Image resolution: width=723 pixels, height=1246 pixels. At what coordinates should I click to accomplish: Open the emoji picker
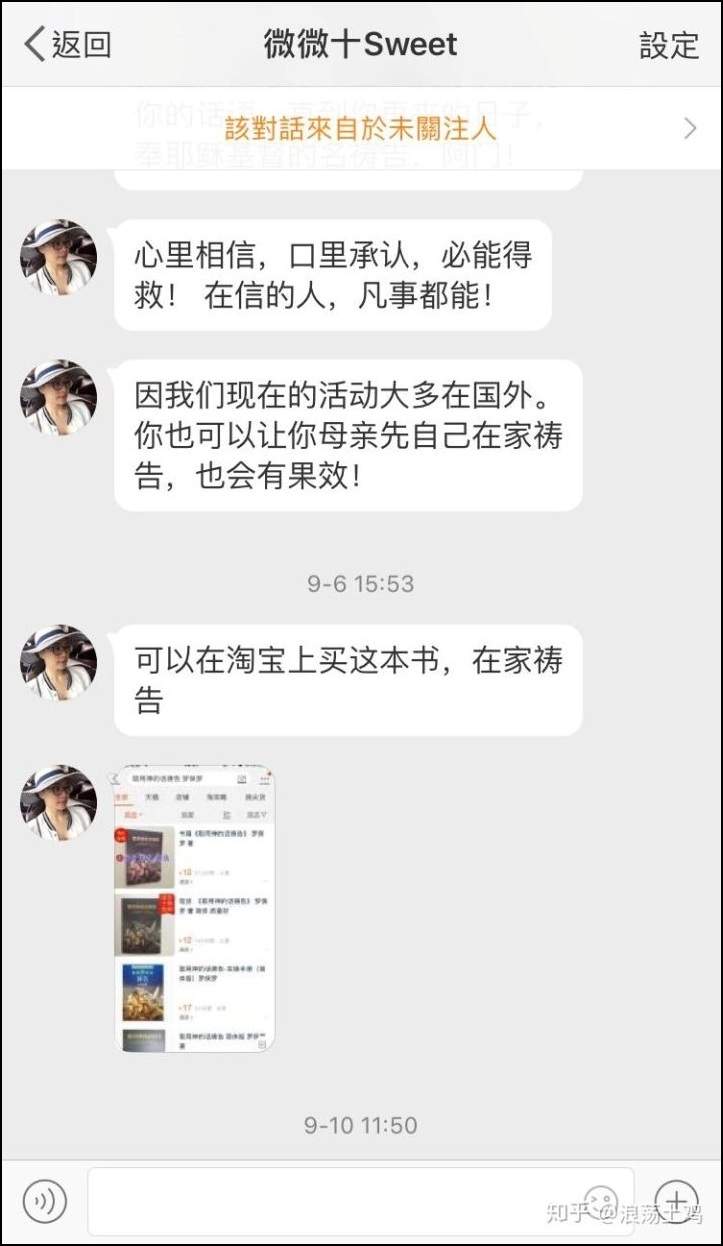pyautogui.click(x=600, y=1200)
